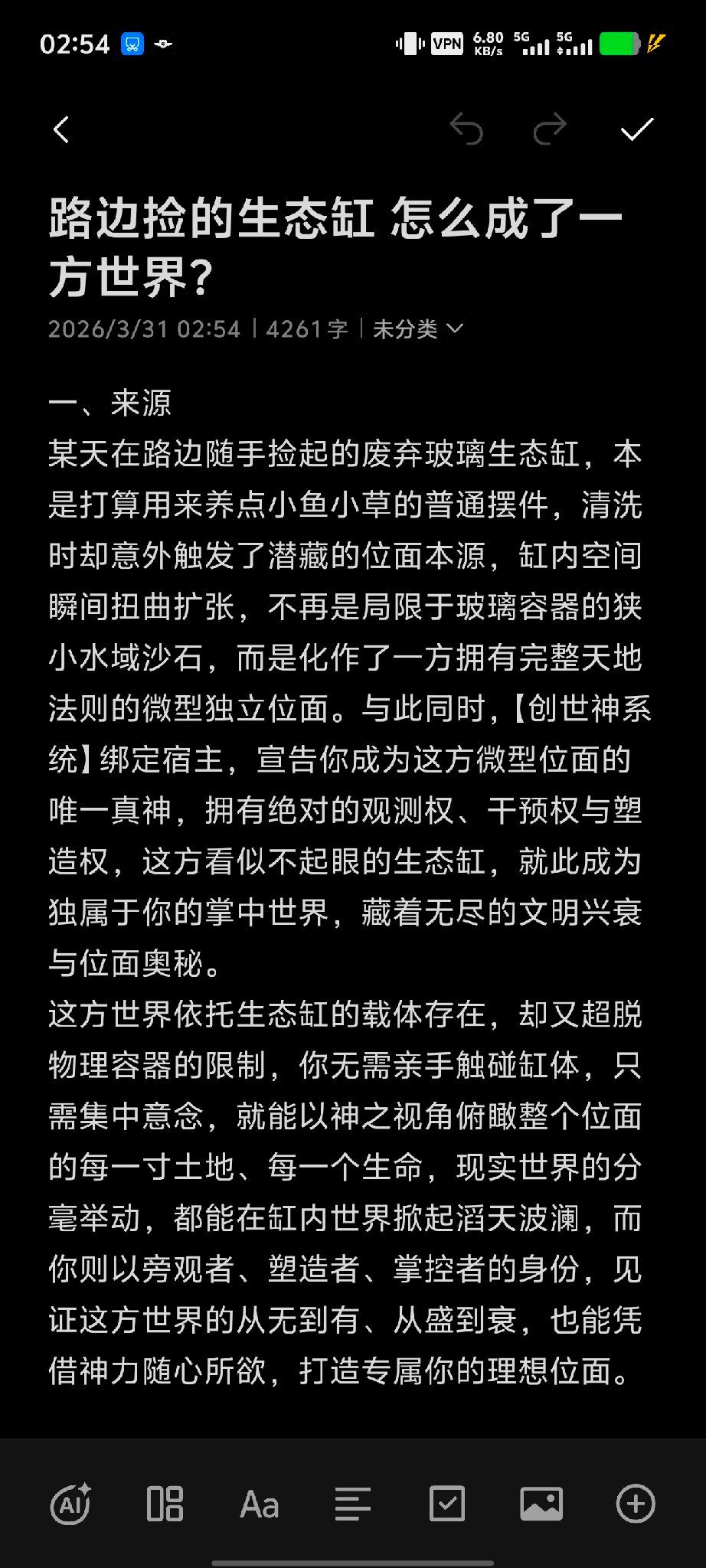706x1568 pixels.
Task: Redo the last edit
Action: point(550,129)
